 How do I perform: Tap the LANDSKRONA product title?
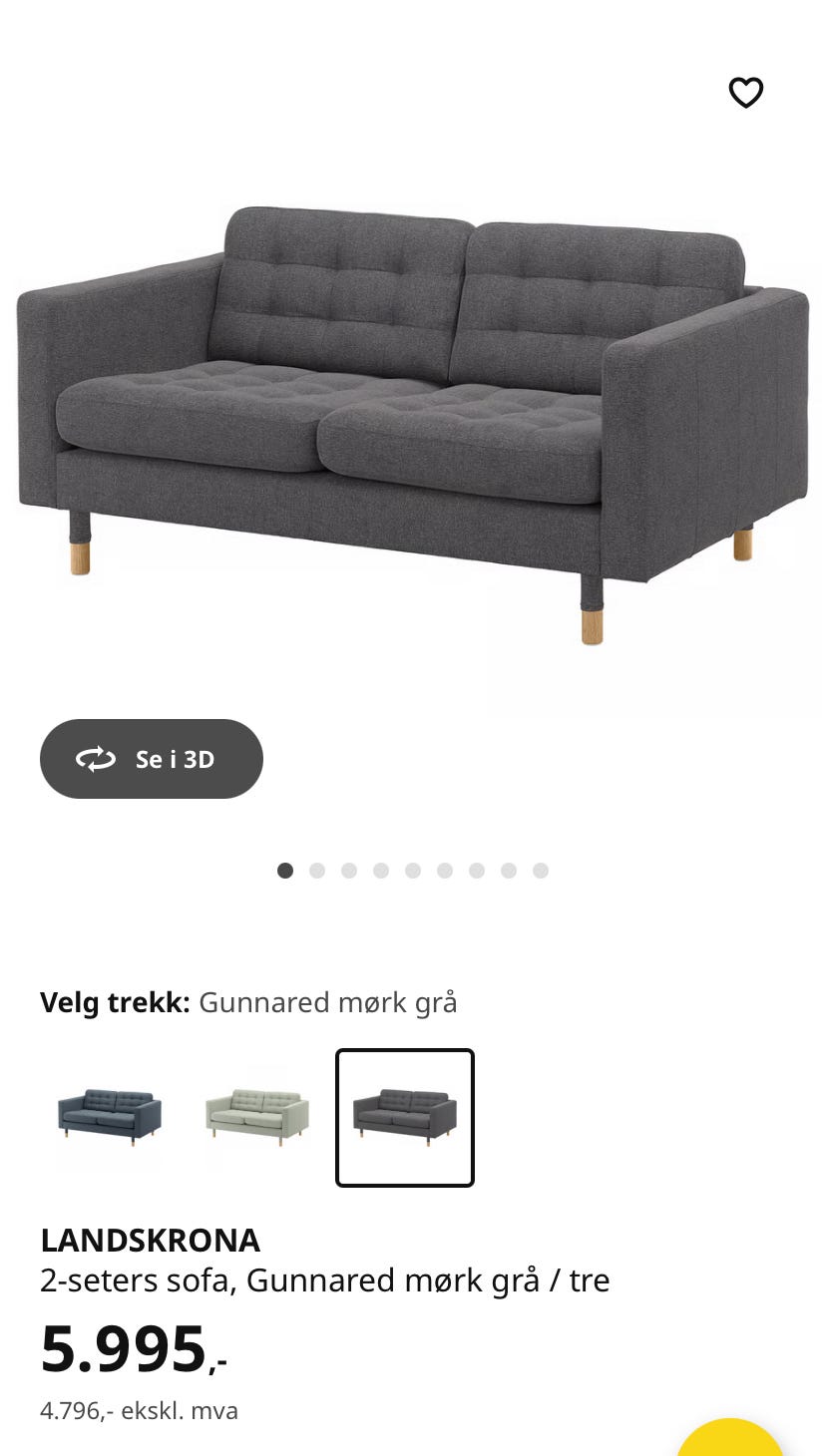coord(150,1241)
